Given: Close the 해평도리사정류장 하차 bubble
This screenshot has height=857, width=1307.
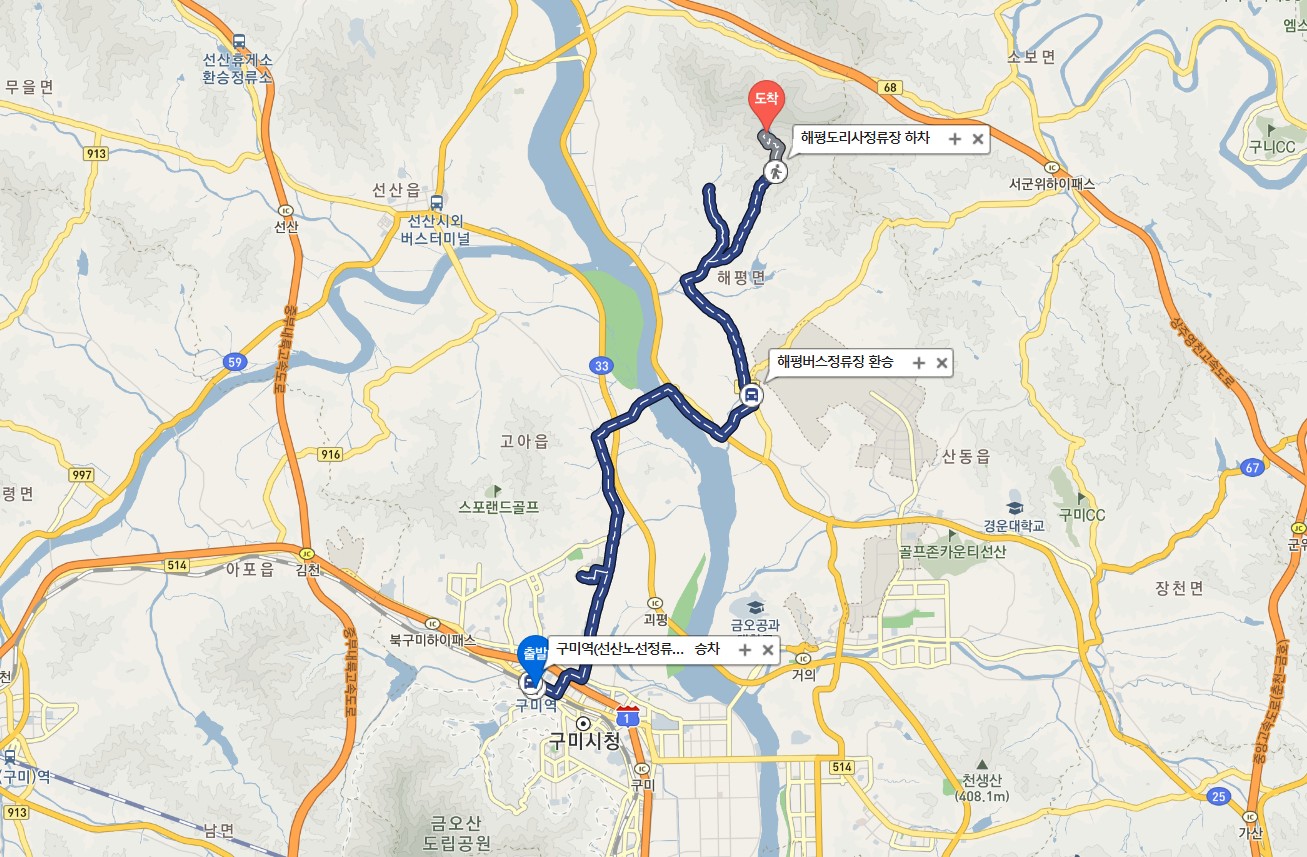Looking at the screenshot, I should [978, 139].
